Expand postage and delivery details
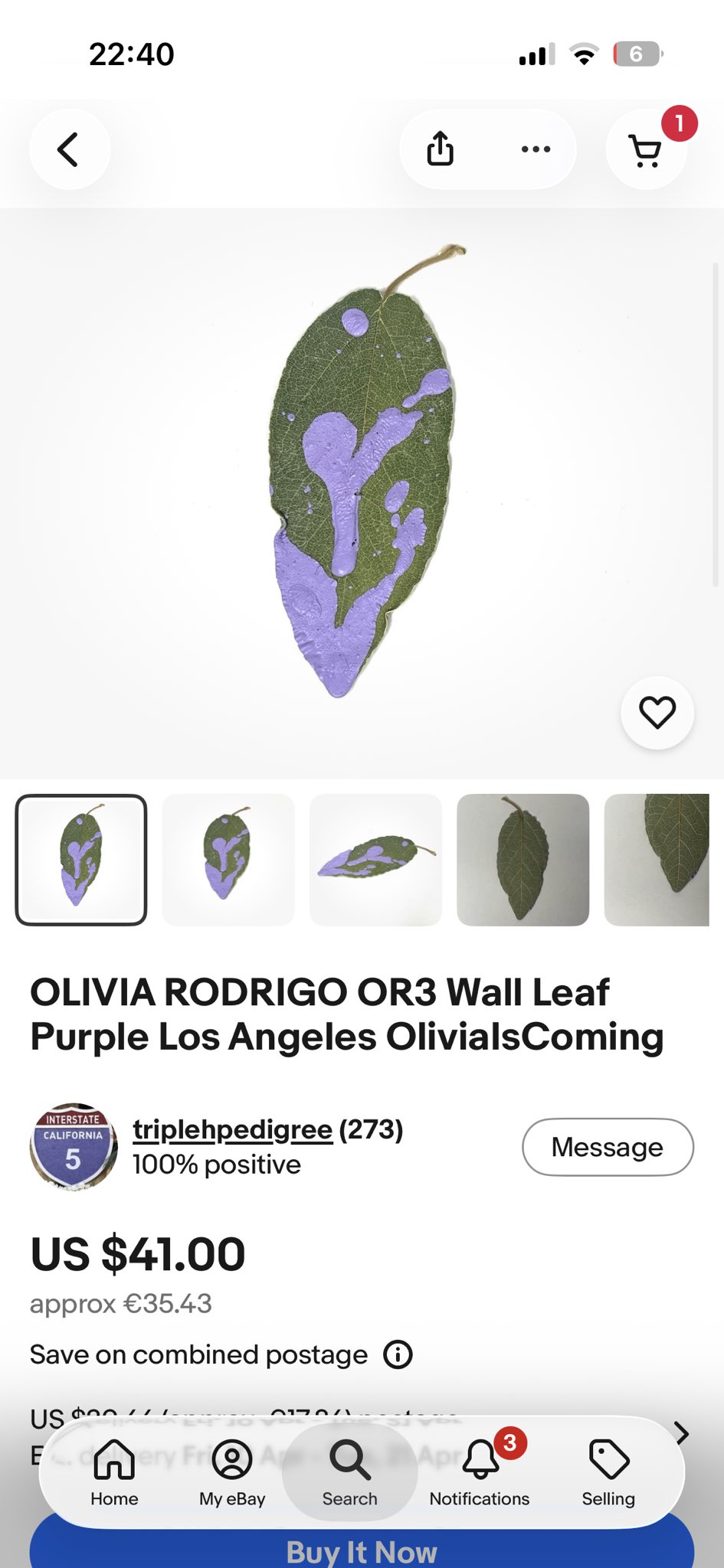The height and width of the screenshot is (1568, 724). pyautogui.click(x=681, y=1432)
